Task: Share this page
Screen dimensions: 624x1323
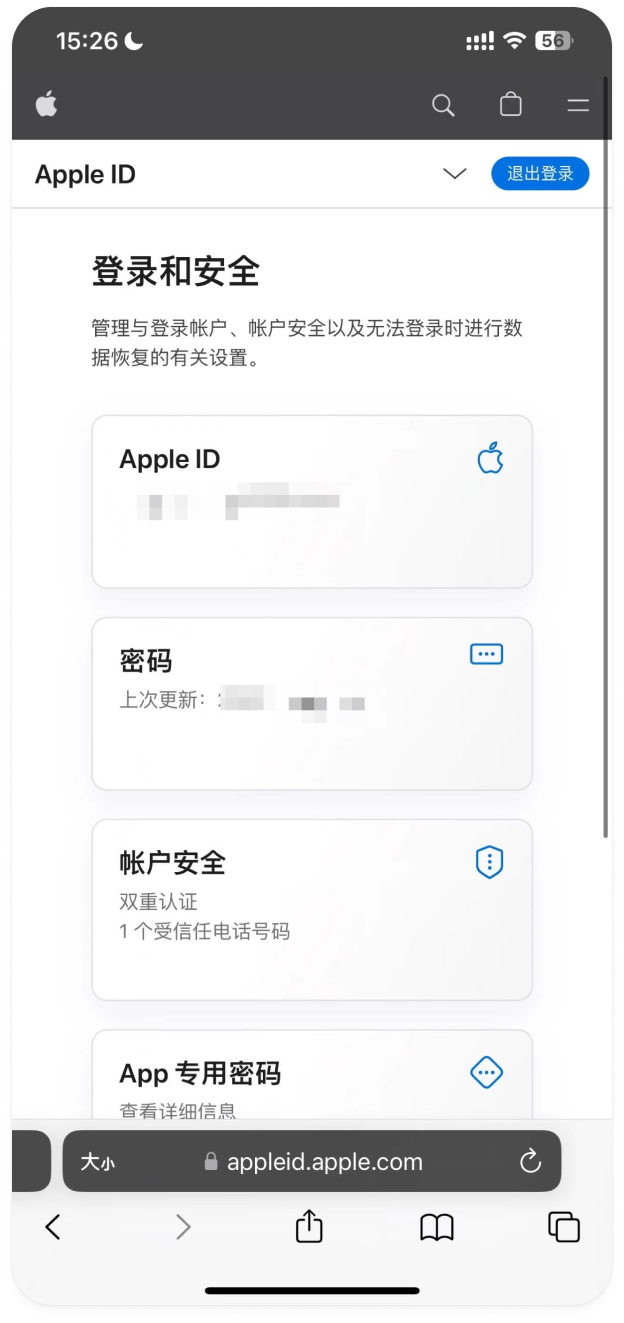Action: tap(309, 1227)
